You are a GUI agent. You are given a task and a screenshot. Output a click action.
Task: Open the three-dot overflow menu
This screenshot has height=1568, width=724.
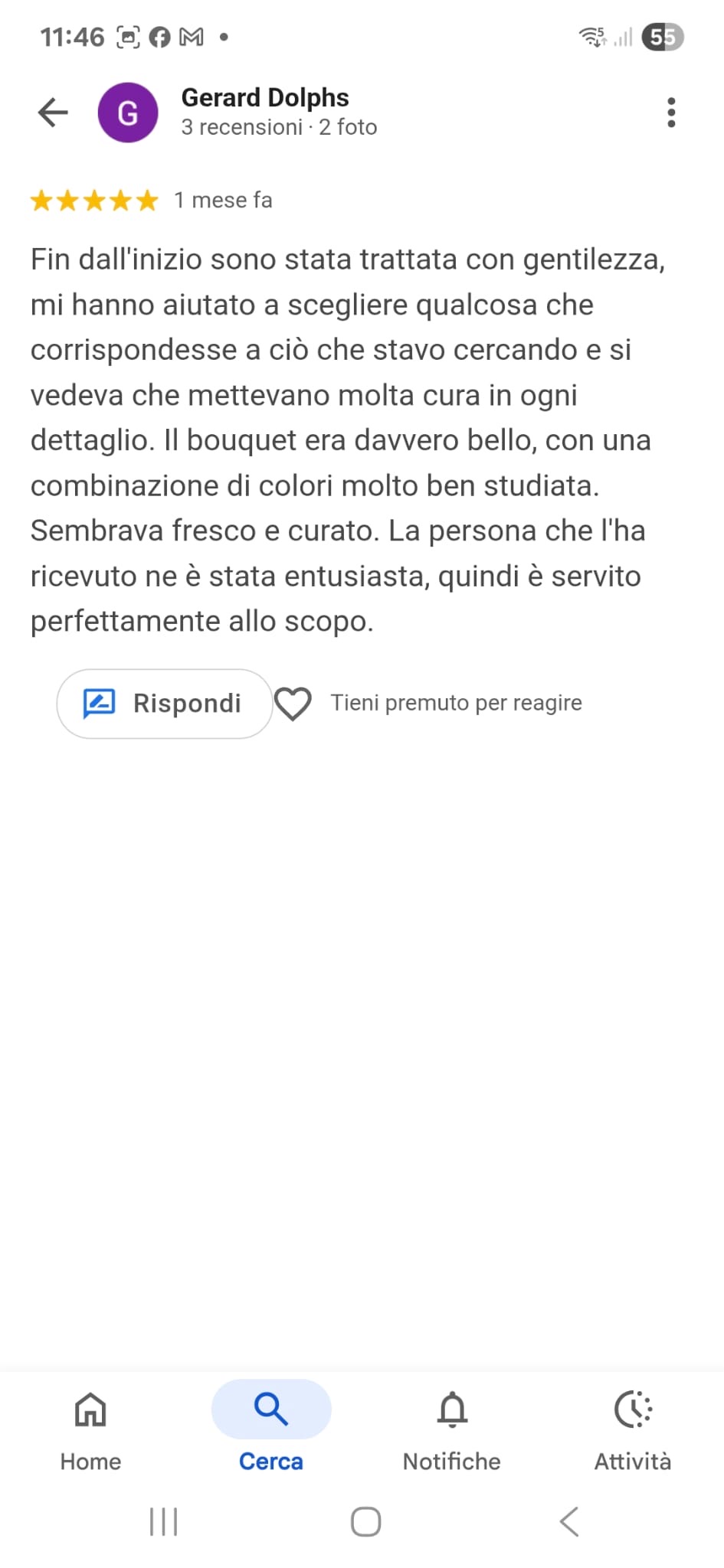coord(671,113)
